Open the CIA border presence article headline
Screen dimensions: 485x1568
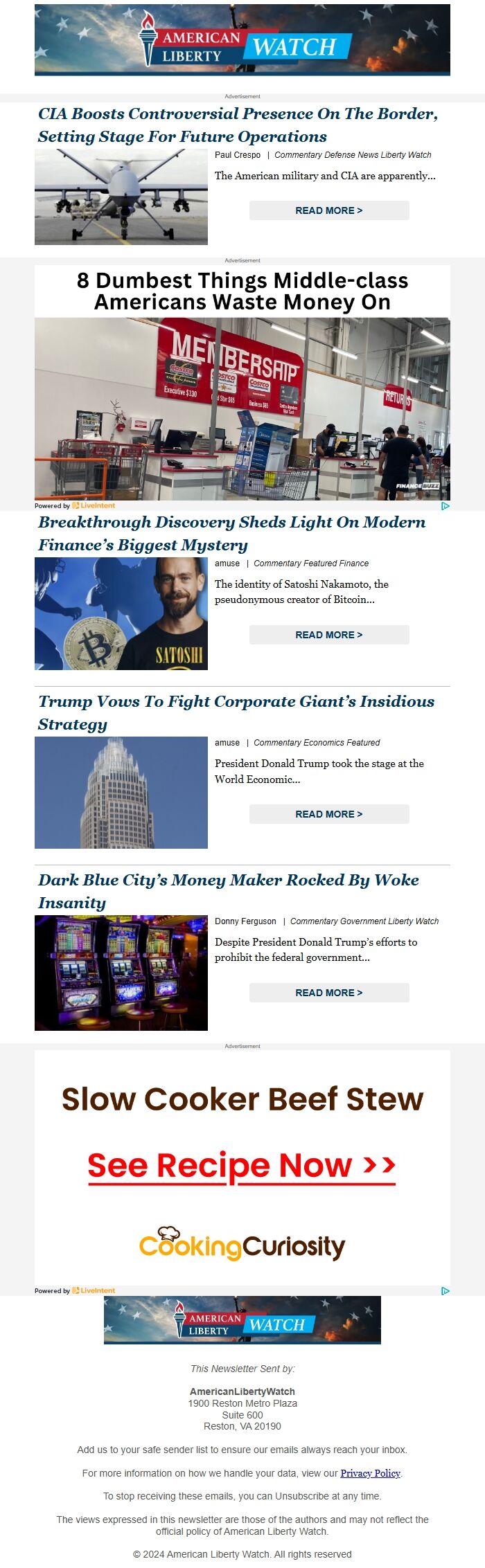pos(238,125)
